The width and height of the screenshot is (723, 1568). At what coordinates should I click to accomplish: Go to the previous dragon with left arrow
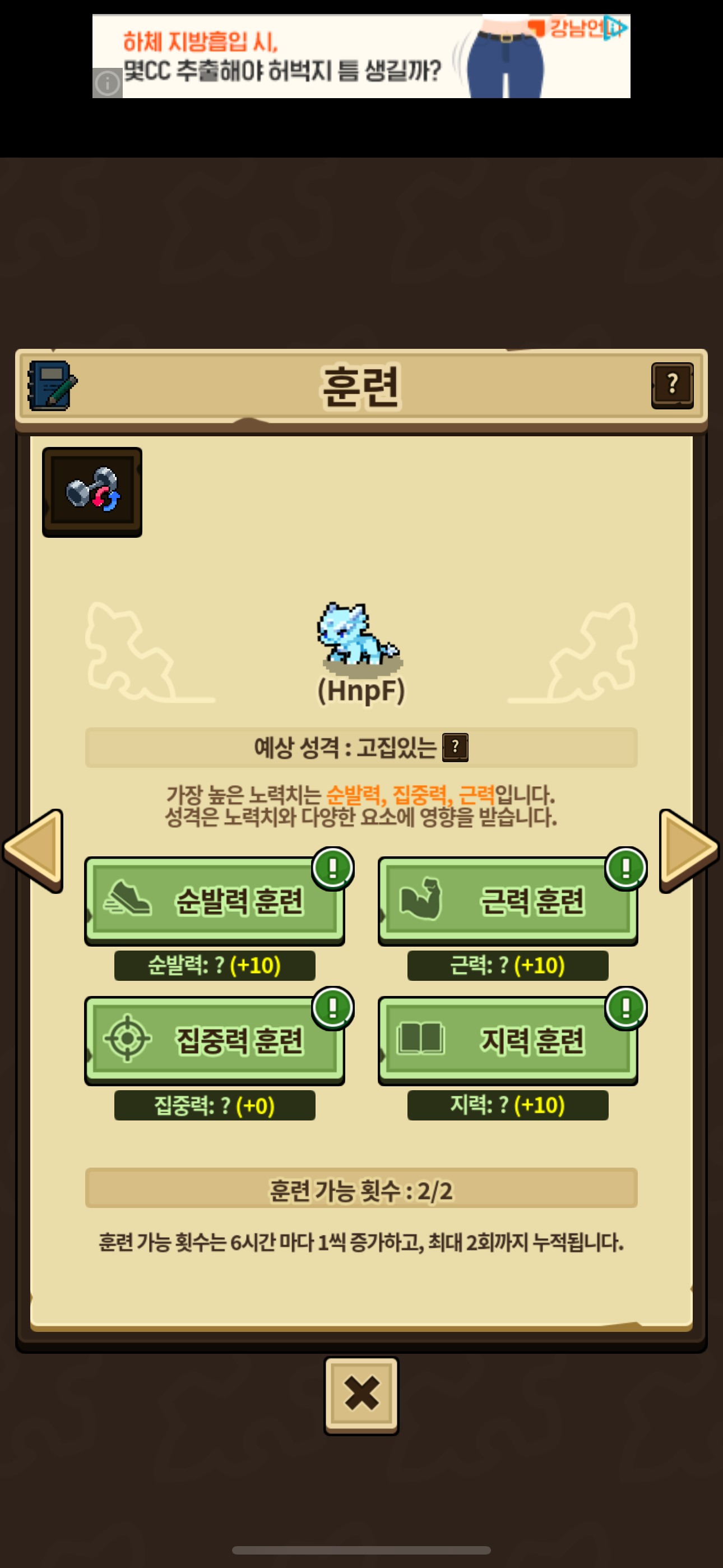coord(34,850)
